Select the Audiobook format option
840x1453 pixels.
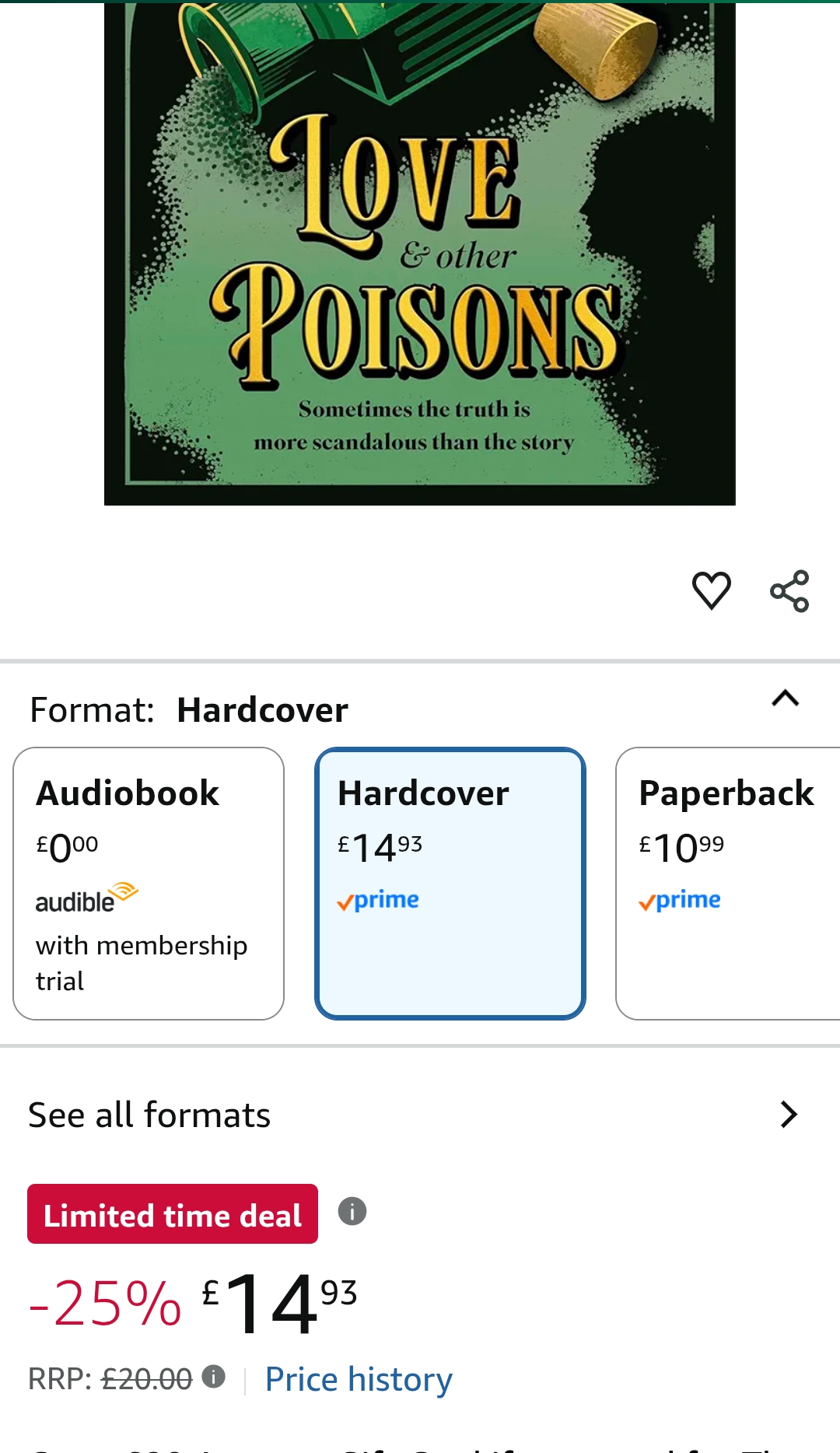(149, 883)
